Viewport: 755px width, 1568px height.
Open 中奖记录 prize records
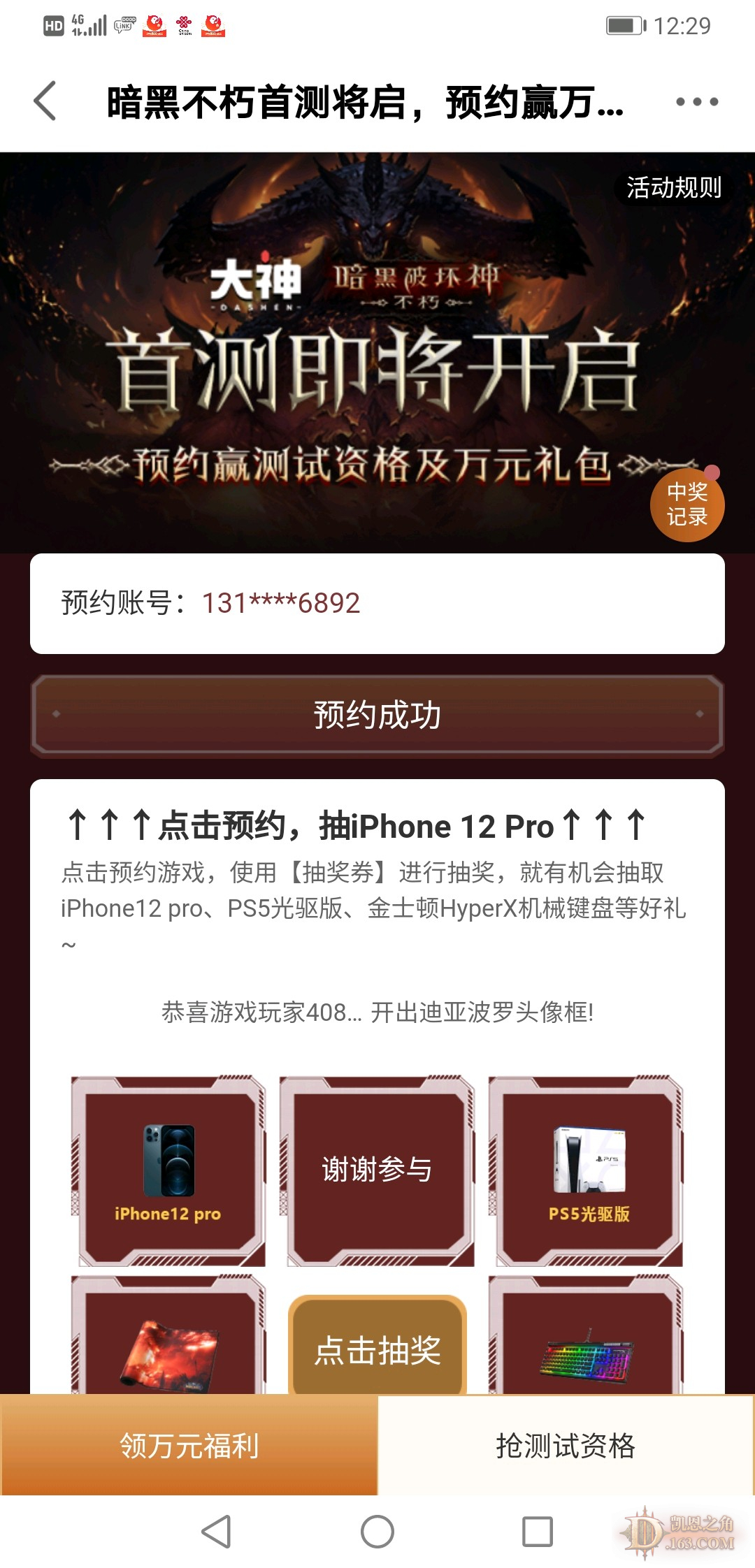(686, 504)
